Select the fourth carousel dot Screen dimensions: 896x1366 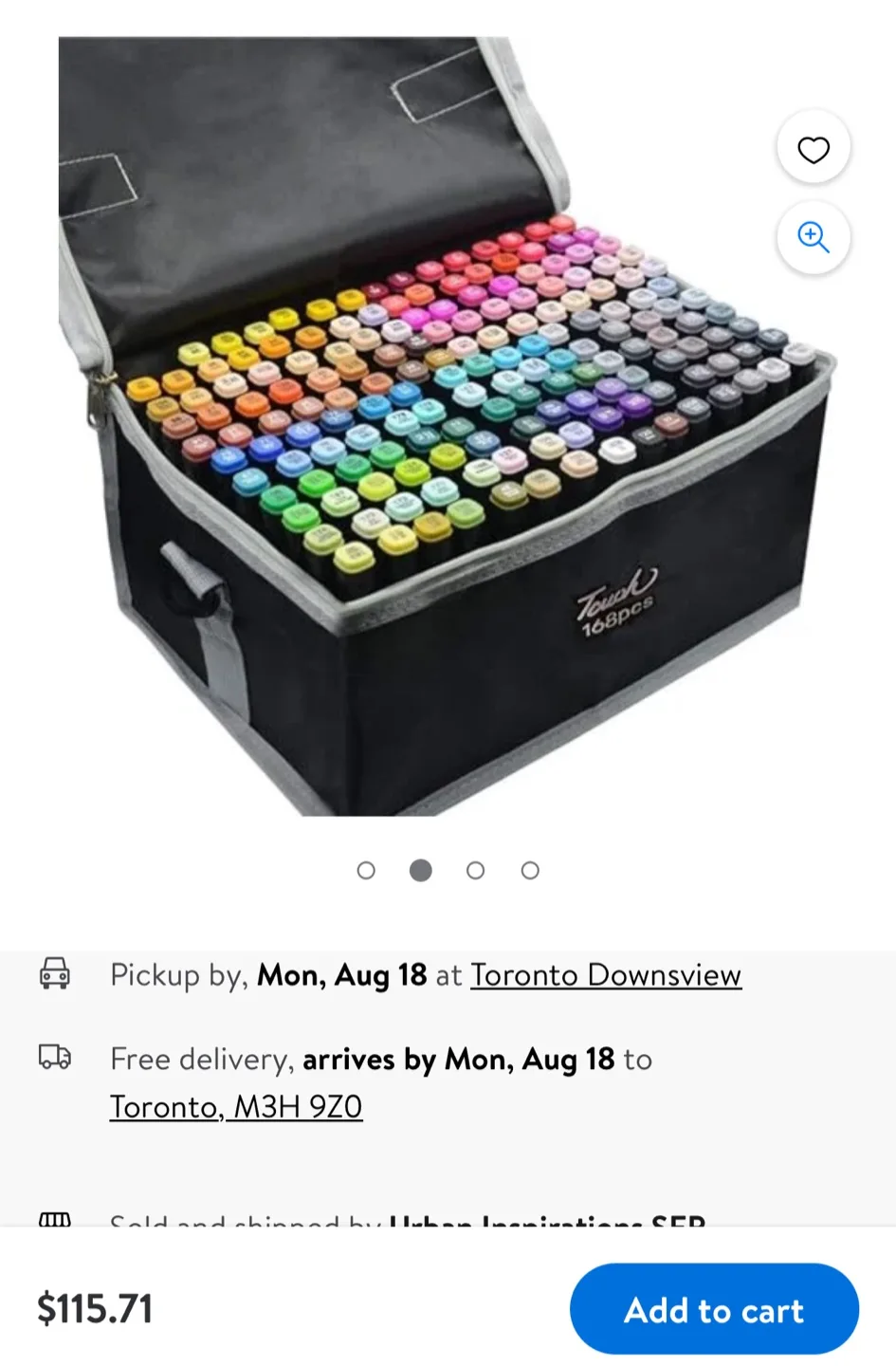tap(530, 870)
